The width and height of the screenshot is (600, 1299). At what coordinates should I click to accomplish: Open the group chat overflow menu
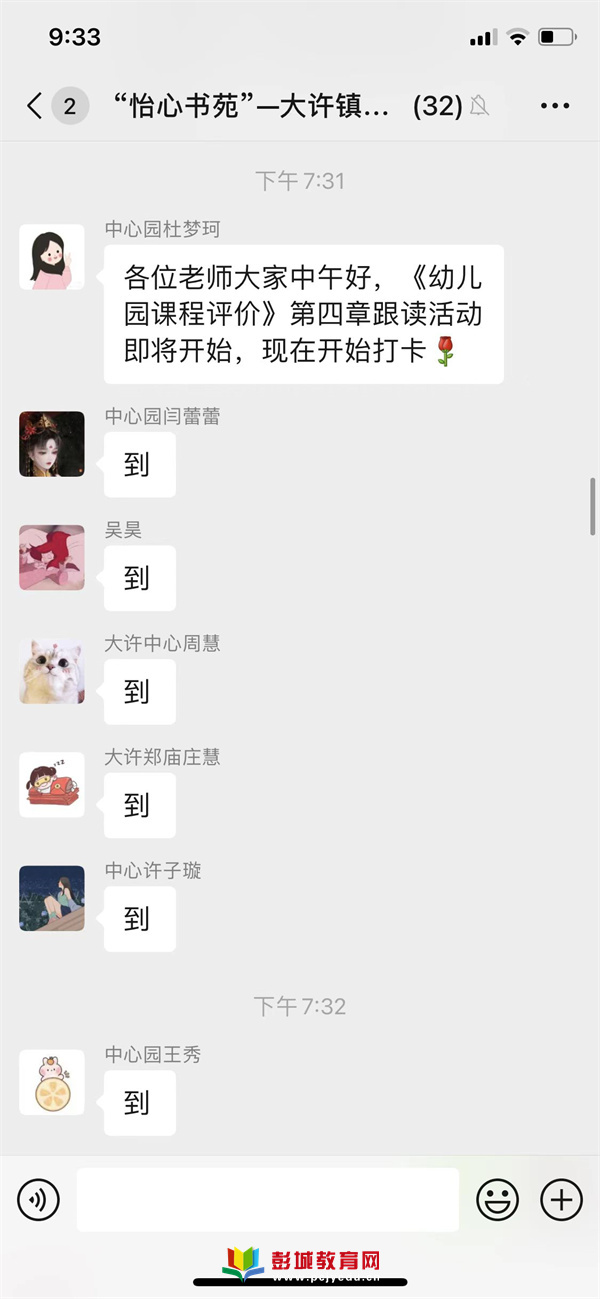tap(554, 106)
